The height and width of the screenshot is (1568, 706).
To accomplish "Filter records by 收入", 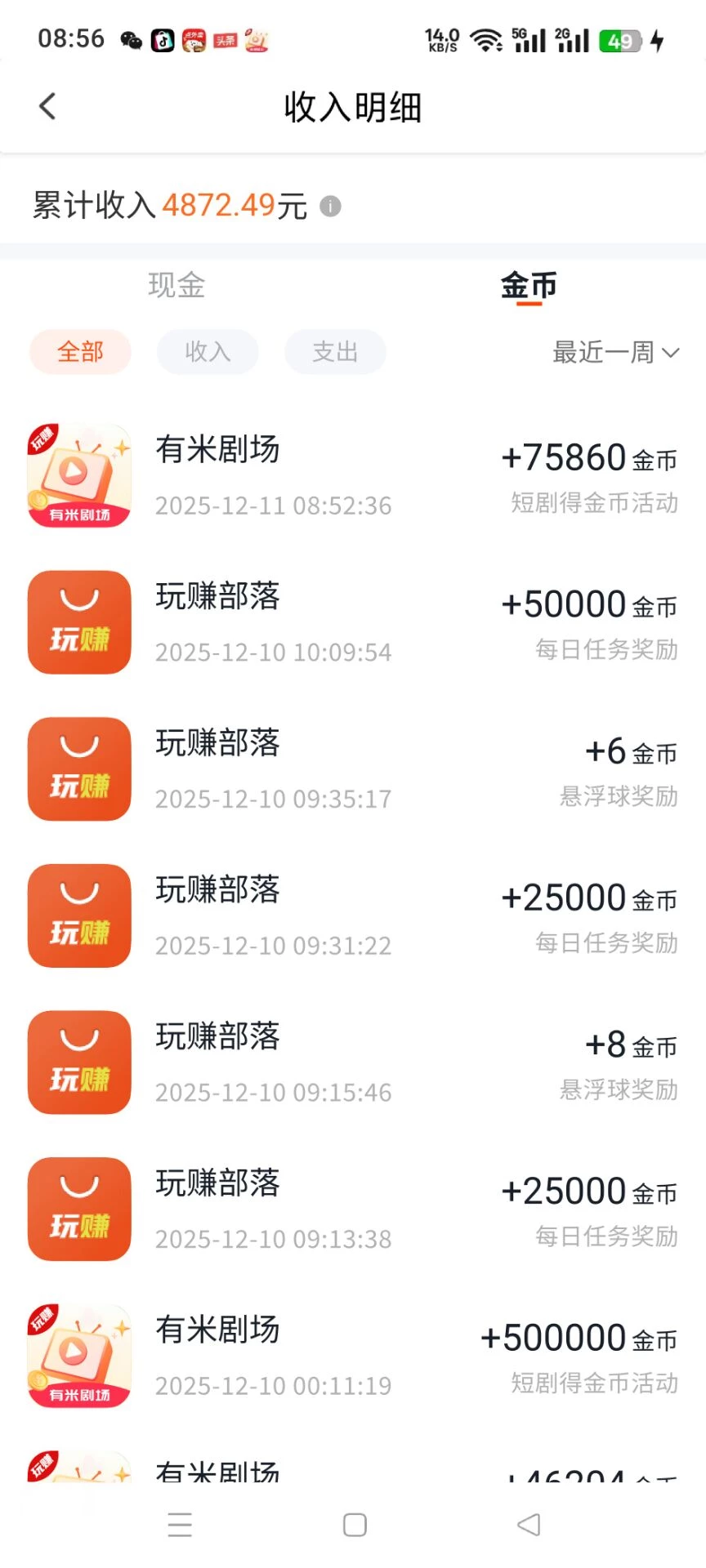I will pyautogui.click(x=208, y=352).
